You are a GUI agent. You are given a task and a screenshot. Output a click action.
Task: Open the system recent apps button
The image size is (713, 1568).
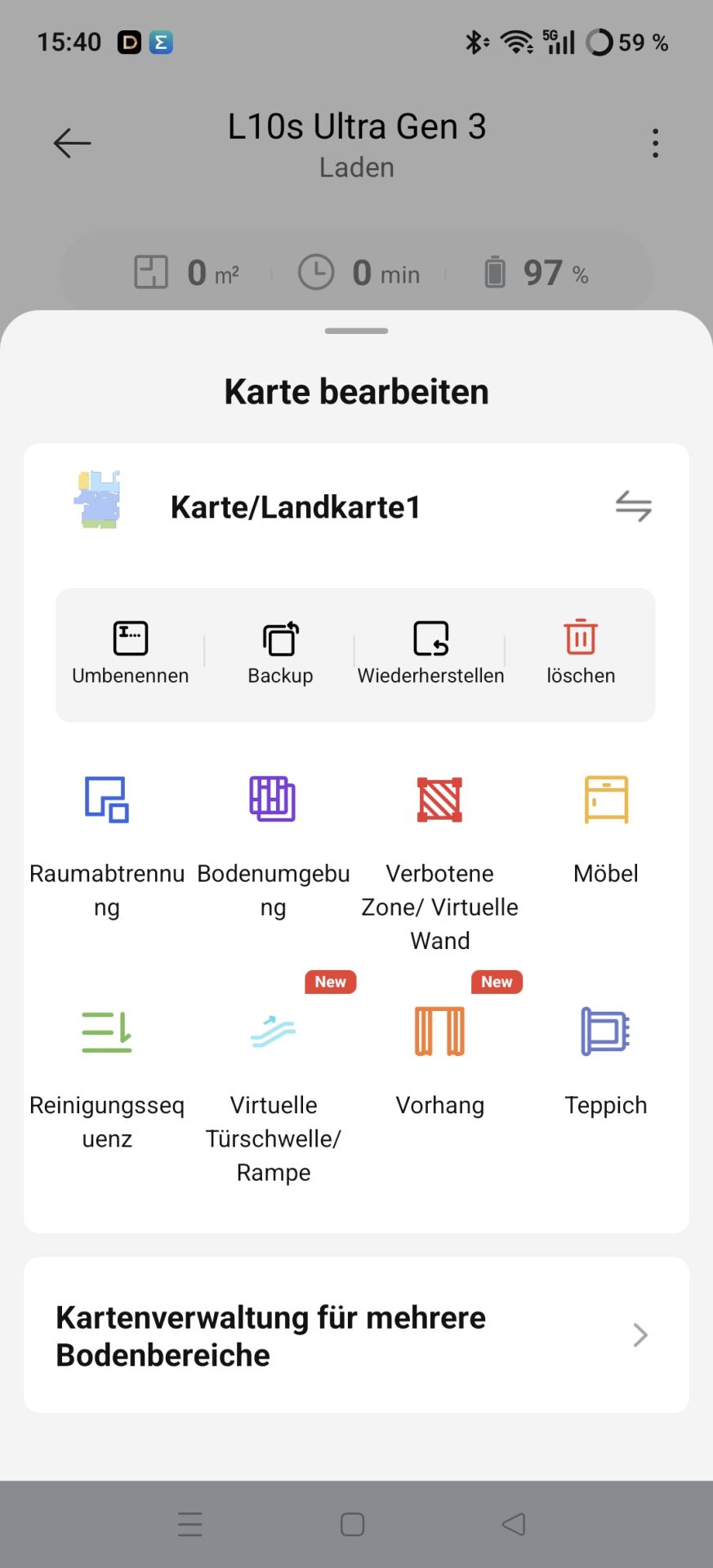click(x=189, y=1525)
